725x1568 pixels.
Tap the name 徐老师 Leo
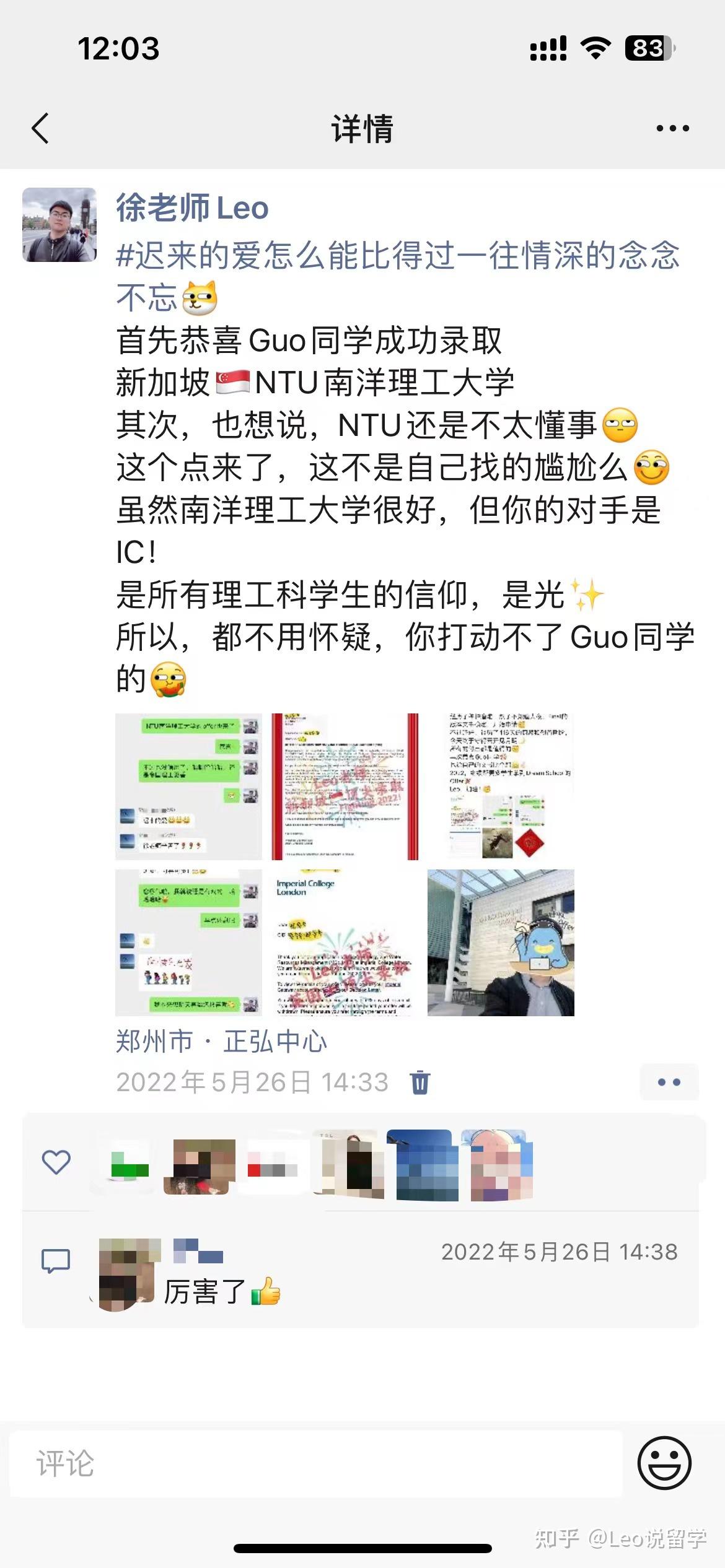[x=192, y=207]
